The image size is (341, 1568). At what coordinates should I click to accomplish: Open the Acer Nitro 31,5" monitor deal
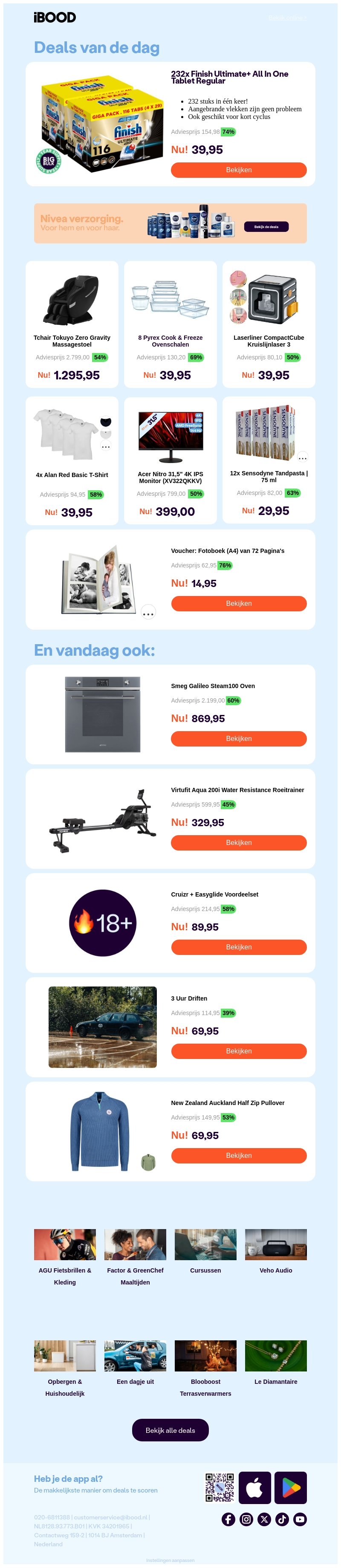170,460
